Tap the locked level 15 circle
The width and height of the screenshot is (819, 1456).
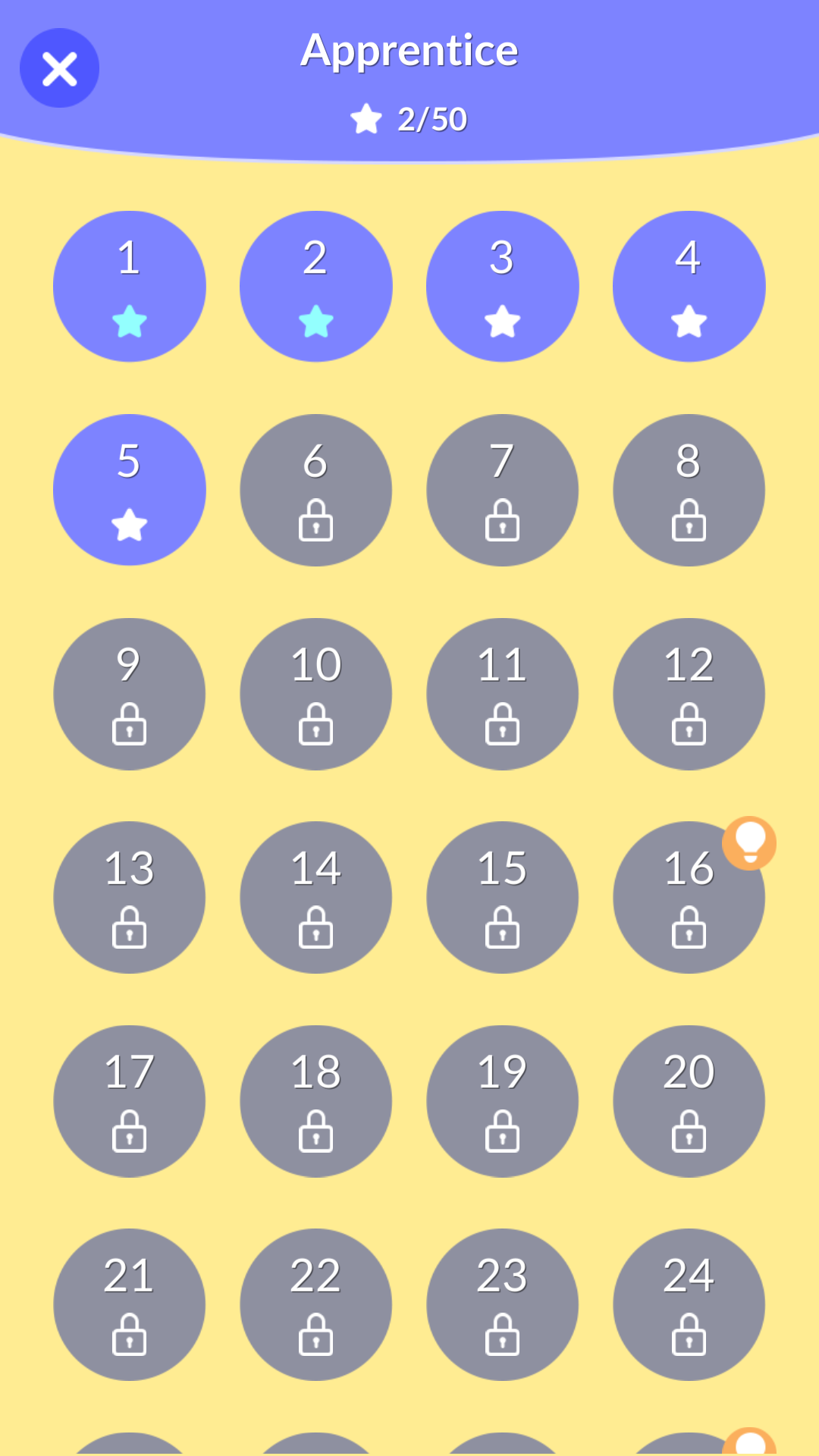(x=502, y=896)
